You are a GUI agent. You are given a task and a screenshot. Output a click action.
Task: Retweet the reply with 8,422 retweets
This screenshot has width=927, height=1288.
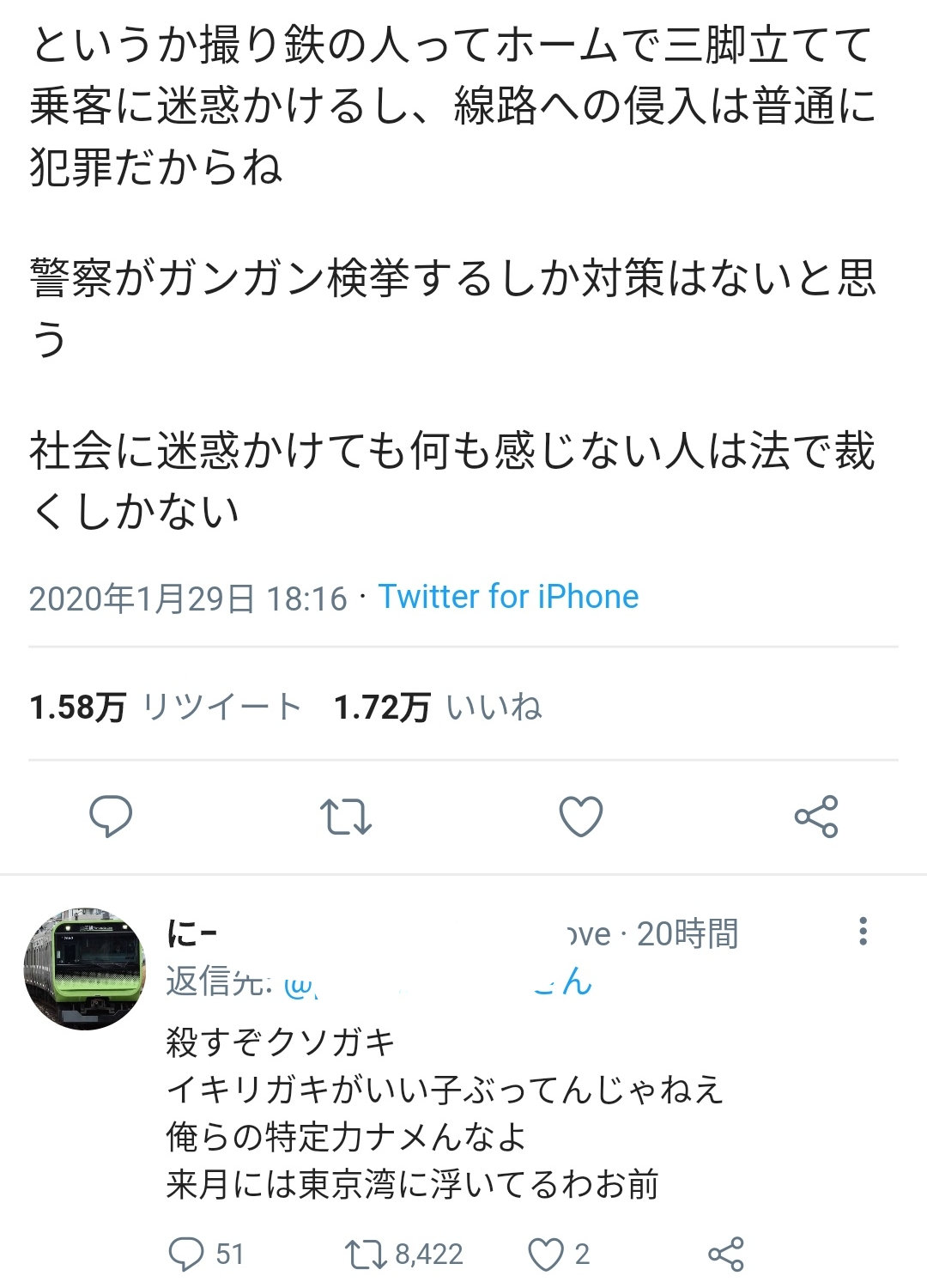click(x=366, y=1255)
